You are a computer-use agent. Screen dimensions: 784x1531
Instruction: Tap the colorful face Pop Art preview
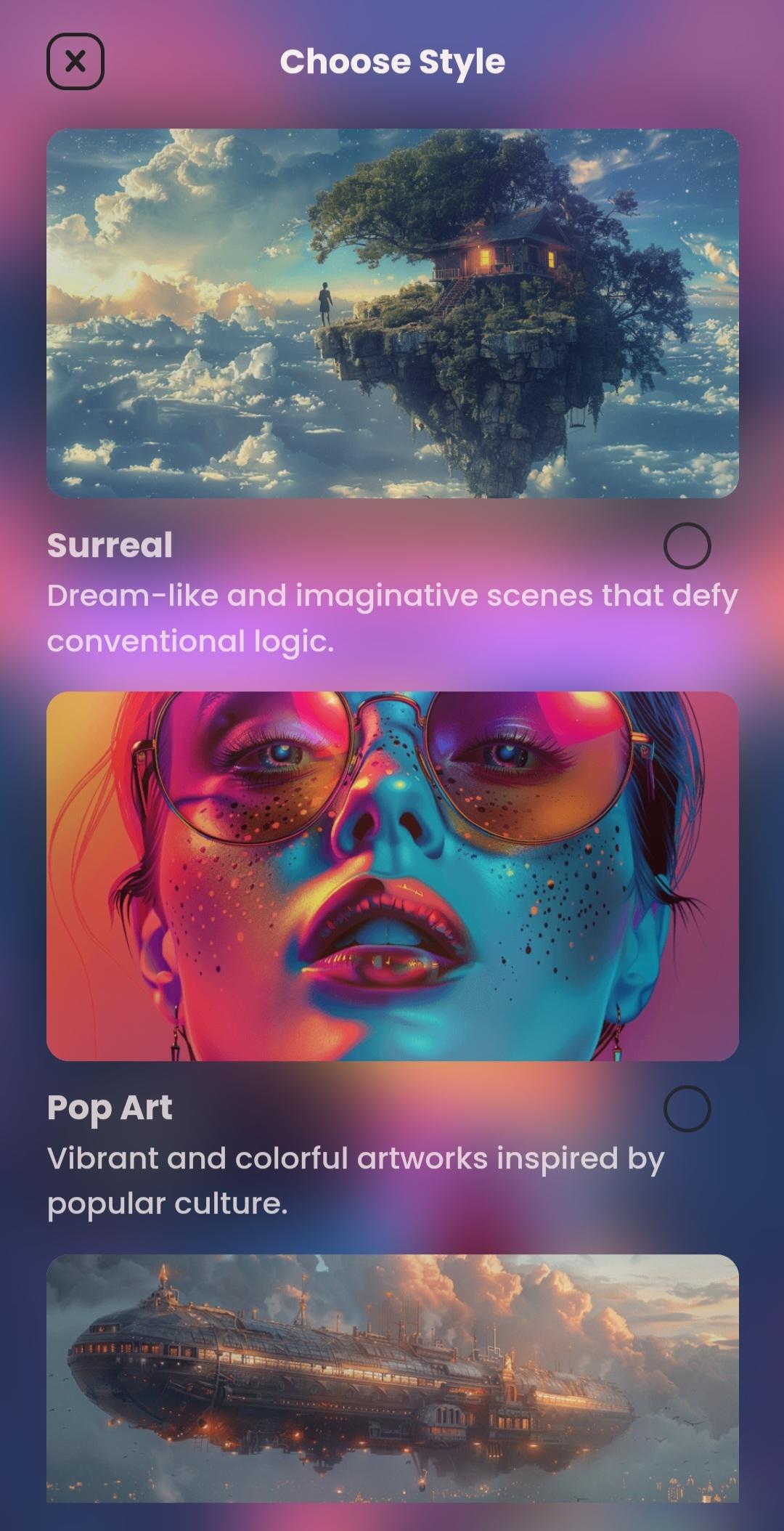[393, 876]
